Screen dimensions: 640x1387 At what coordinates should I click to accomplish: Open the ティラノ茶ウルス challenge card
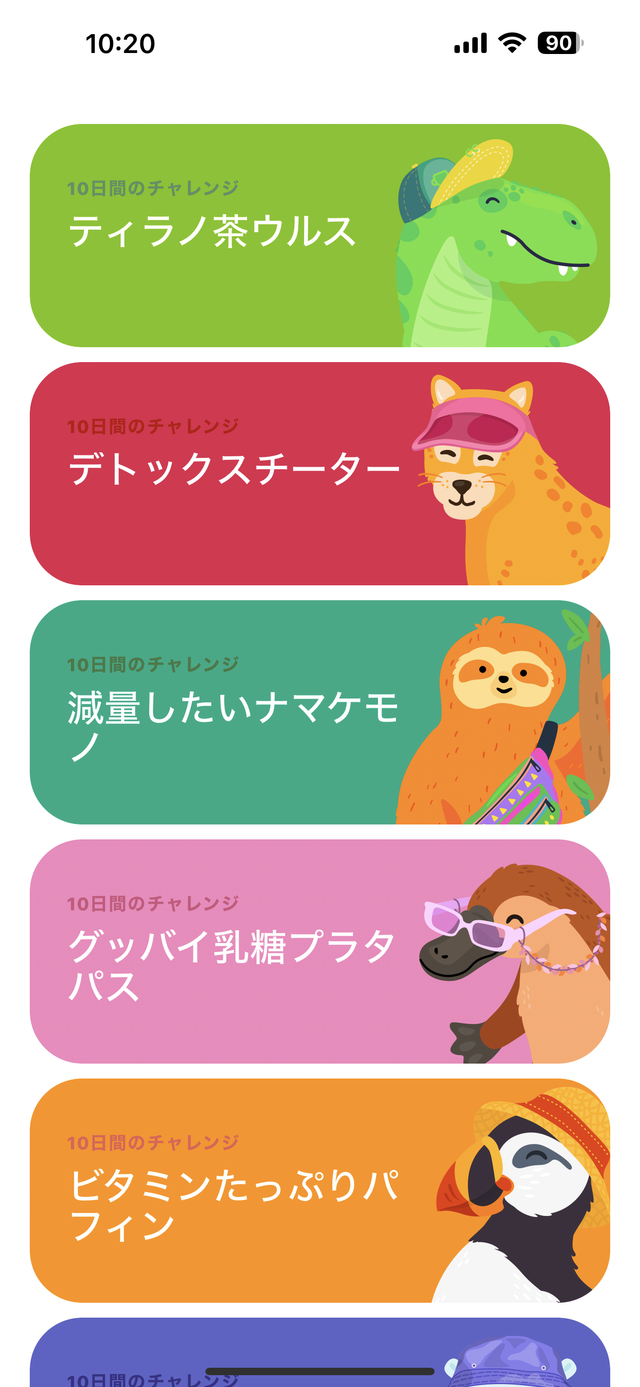point(320,236)
